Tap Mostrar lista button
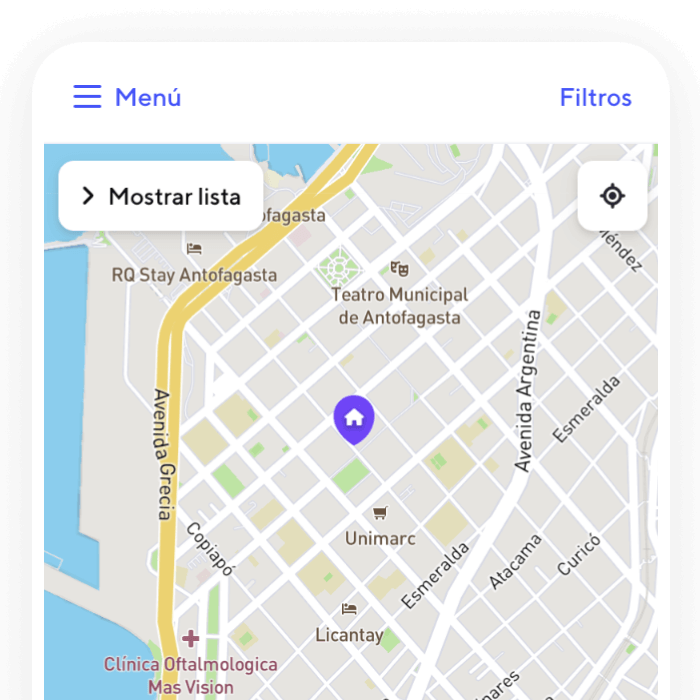The width and height of the screenshot is (700, 700). click(x=161, y=196)
